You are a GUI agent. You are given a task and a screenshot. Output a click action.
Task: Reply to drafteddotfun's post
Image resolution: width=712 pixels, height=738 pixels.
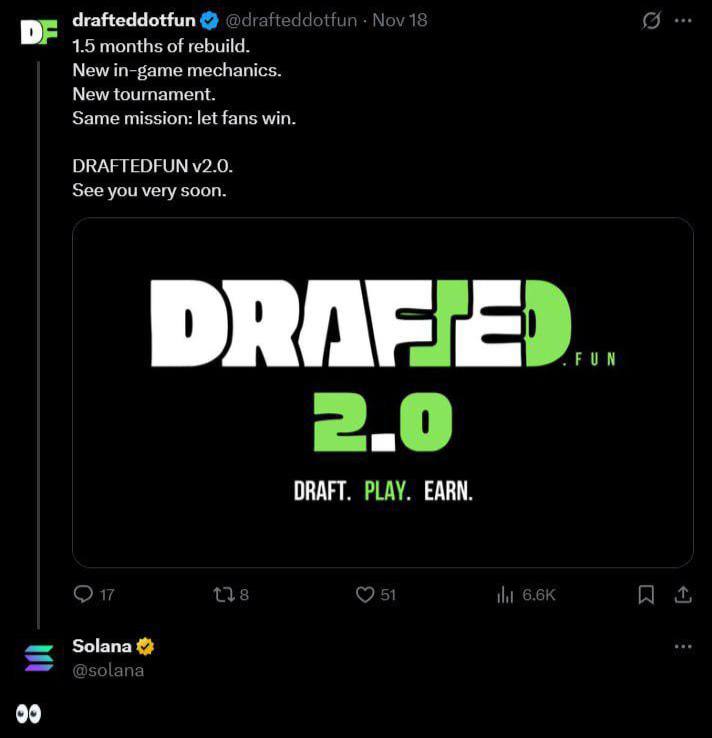(84, 594)
